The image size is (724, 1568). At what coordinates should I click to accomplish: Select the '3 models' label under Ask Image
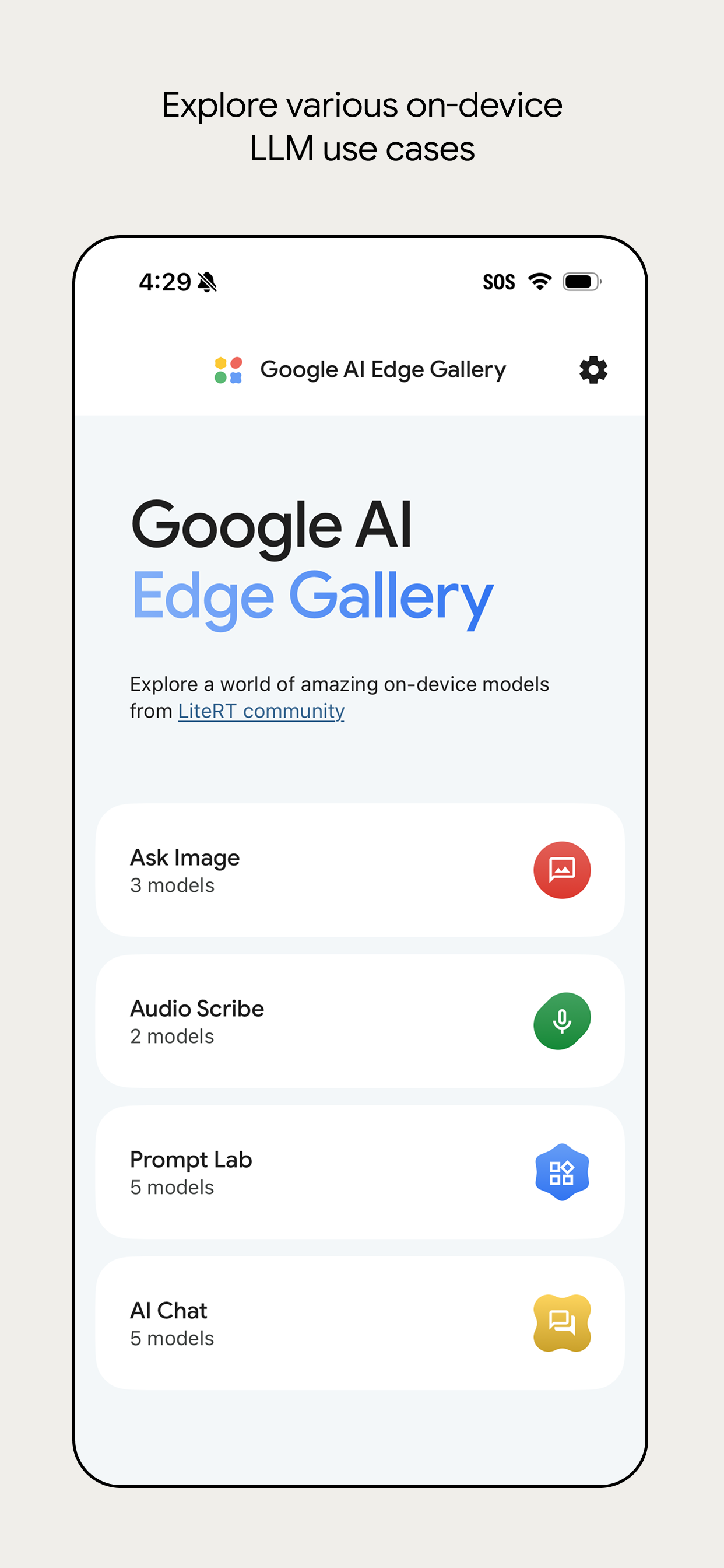(x=172, y=885)
